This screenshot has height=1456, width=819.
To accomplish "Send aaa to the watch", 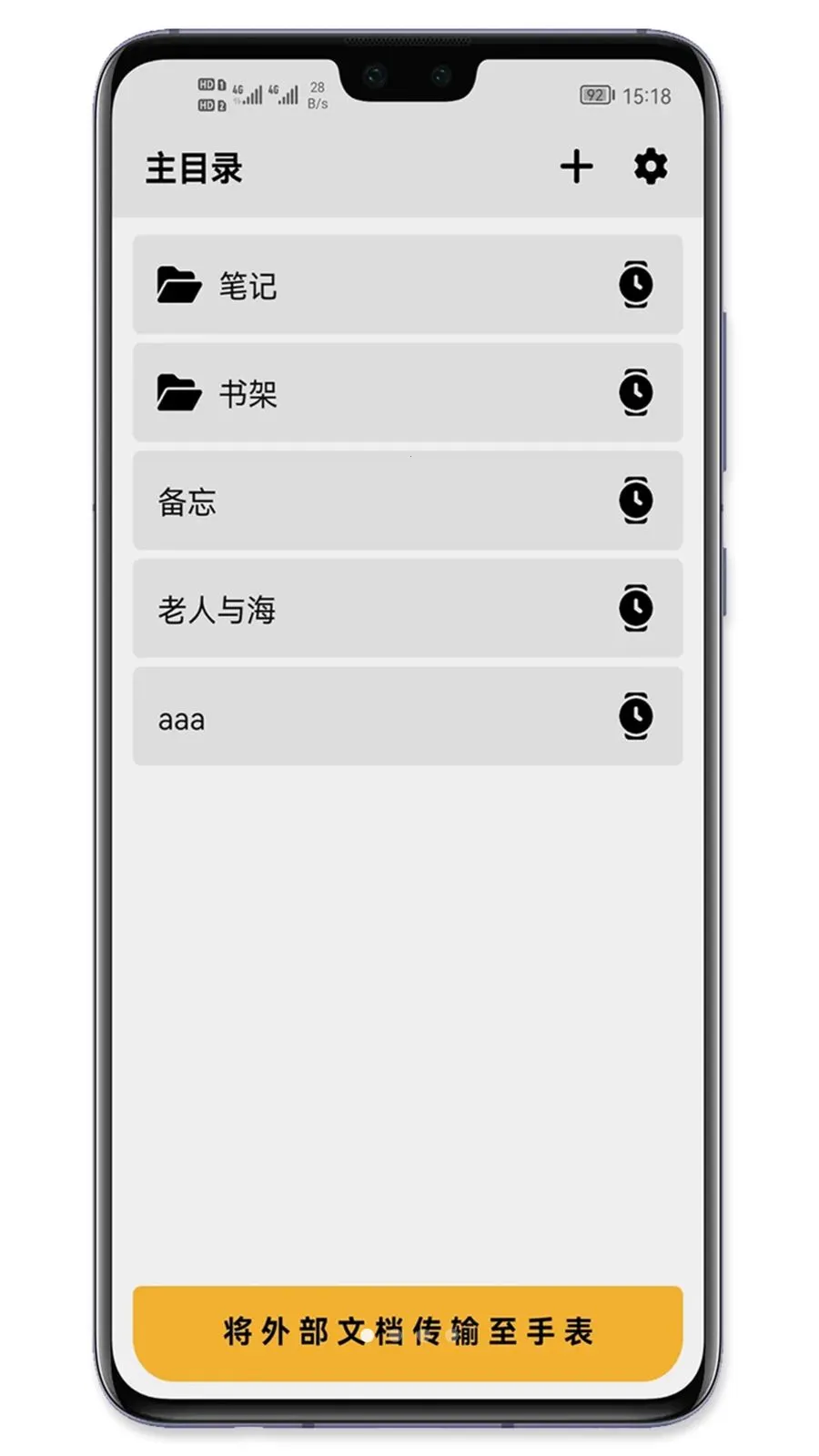I will click(636, 716).
